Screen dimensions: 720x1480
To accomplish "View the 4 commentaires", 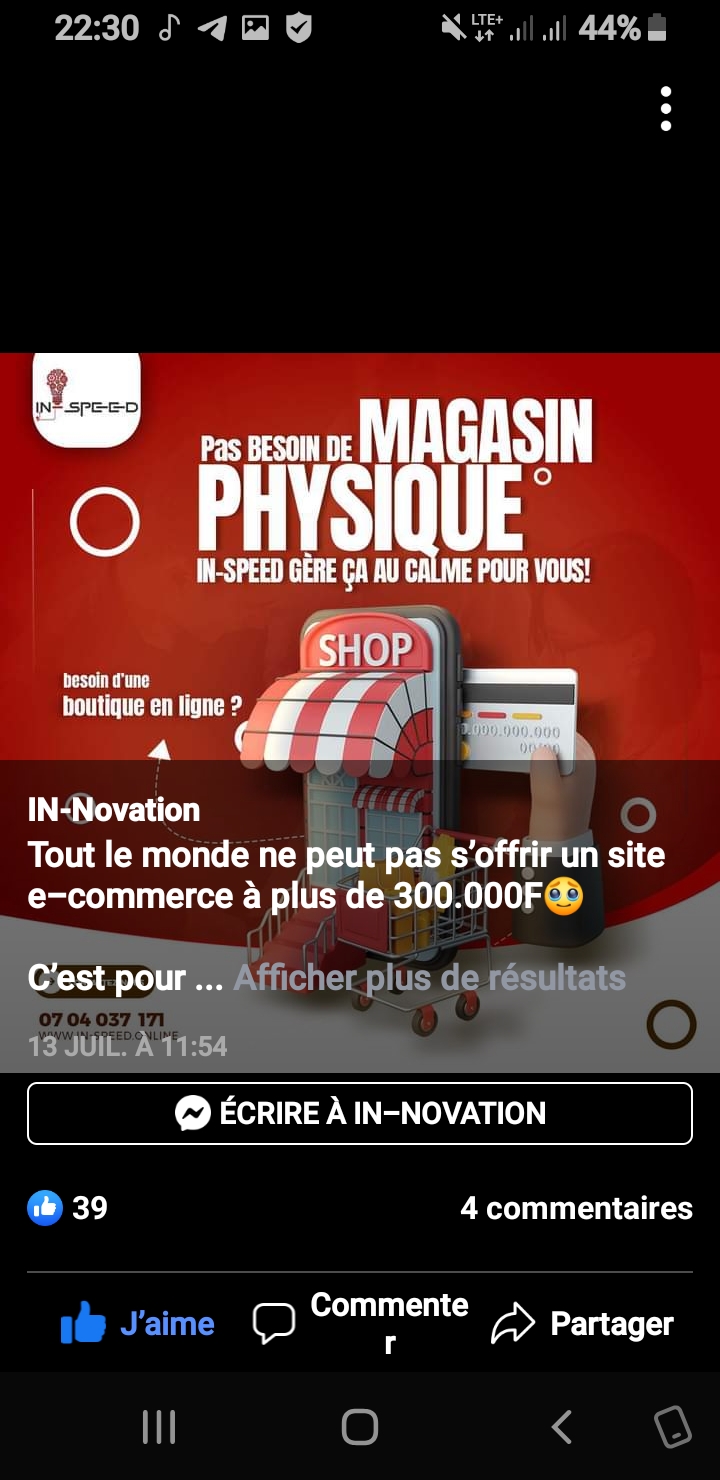I will 576,1208.
